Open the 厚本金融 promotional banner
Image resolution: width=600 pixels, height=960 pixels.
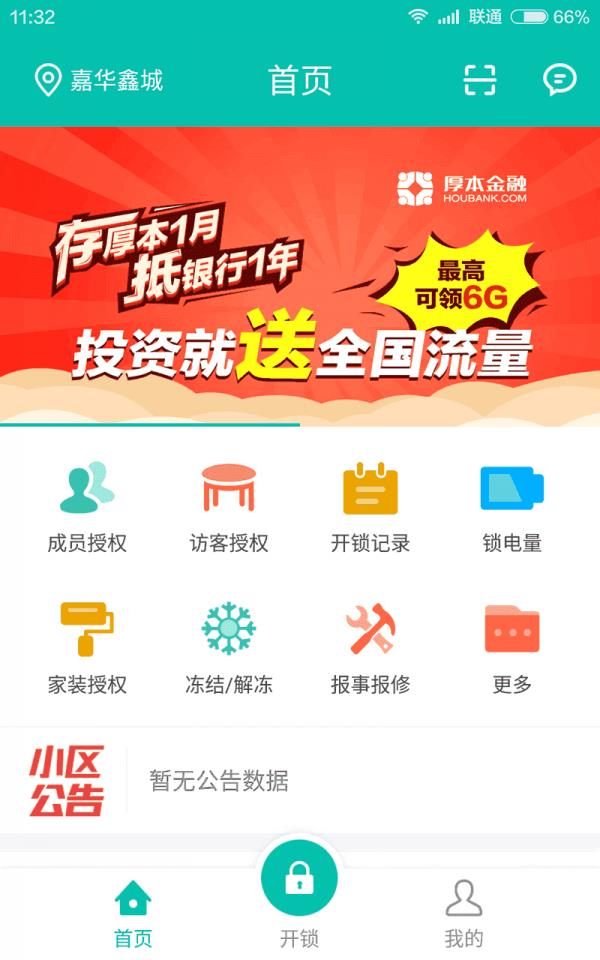click(x=300, y=277)
